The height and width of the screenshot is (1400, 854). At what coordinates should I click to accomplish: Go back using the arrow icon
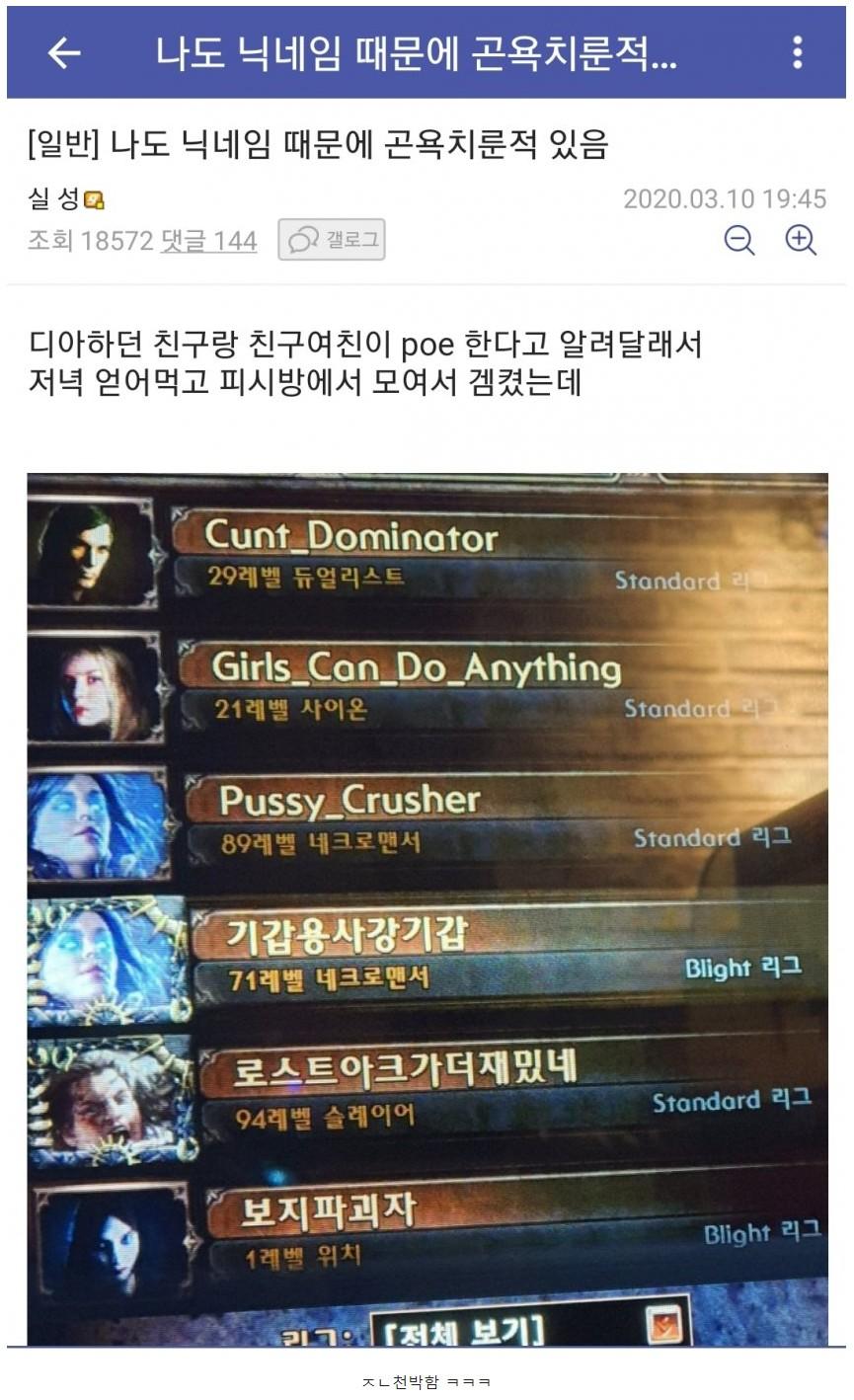click(64, 53)
